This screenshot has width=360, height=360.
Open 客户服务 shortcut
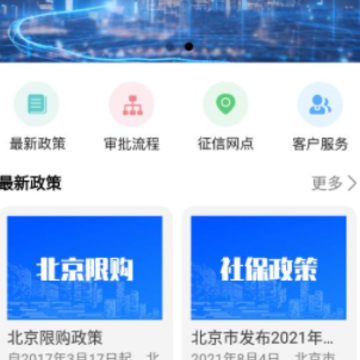point(320,104)
